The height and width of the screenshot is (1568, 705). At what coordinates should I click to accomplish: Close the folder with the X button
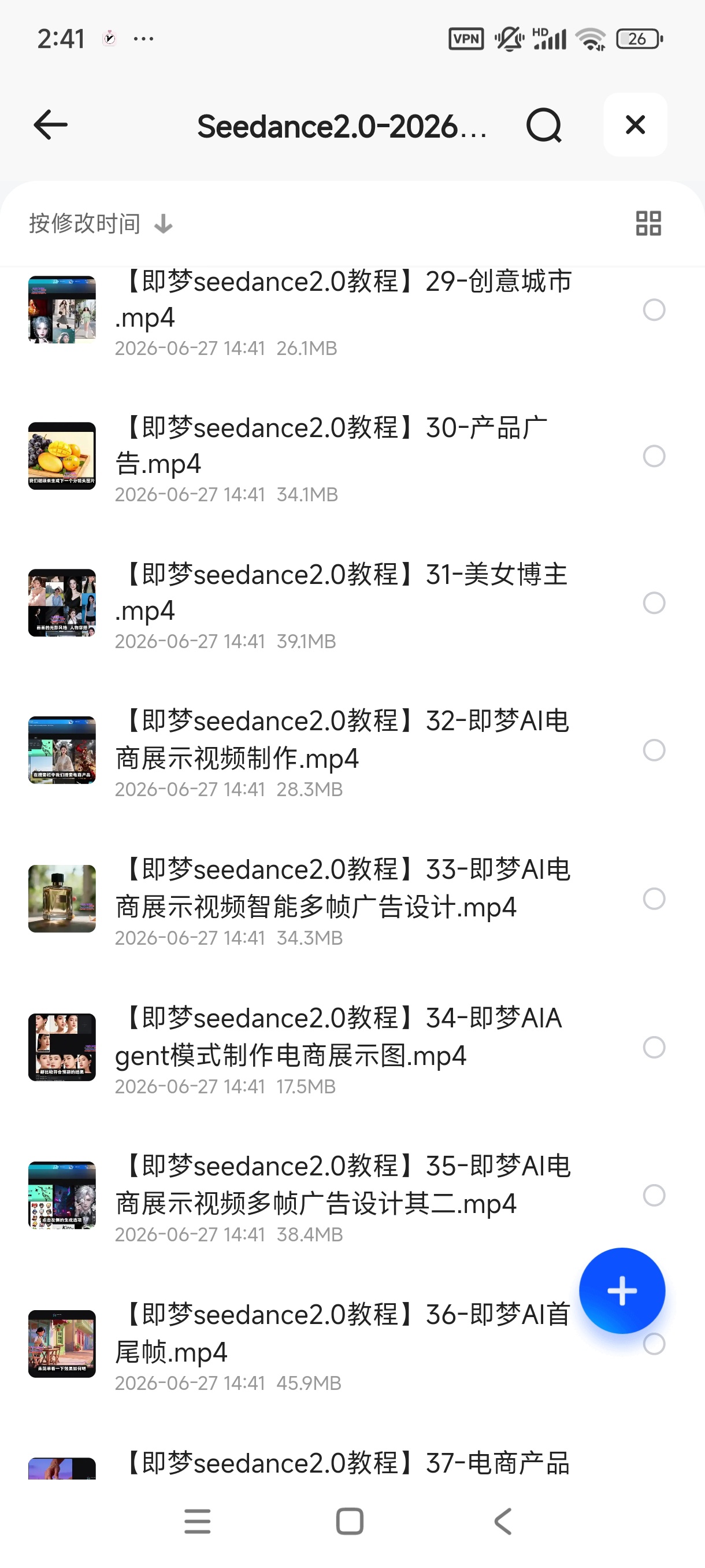pos(635,125)
